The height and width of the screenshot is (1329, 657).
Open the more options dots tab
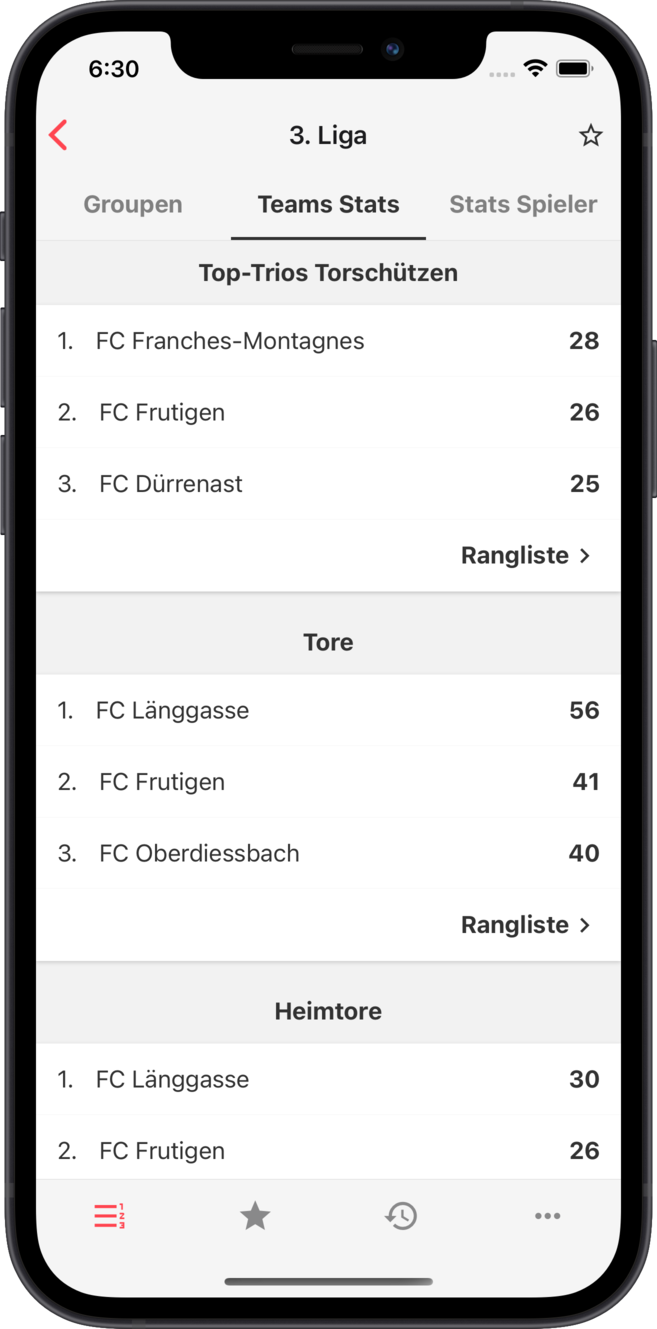click(547, 1216)
